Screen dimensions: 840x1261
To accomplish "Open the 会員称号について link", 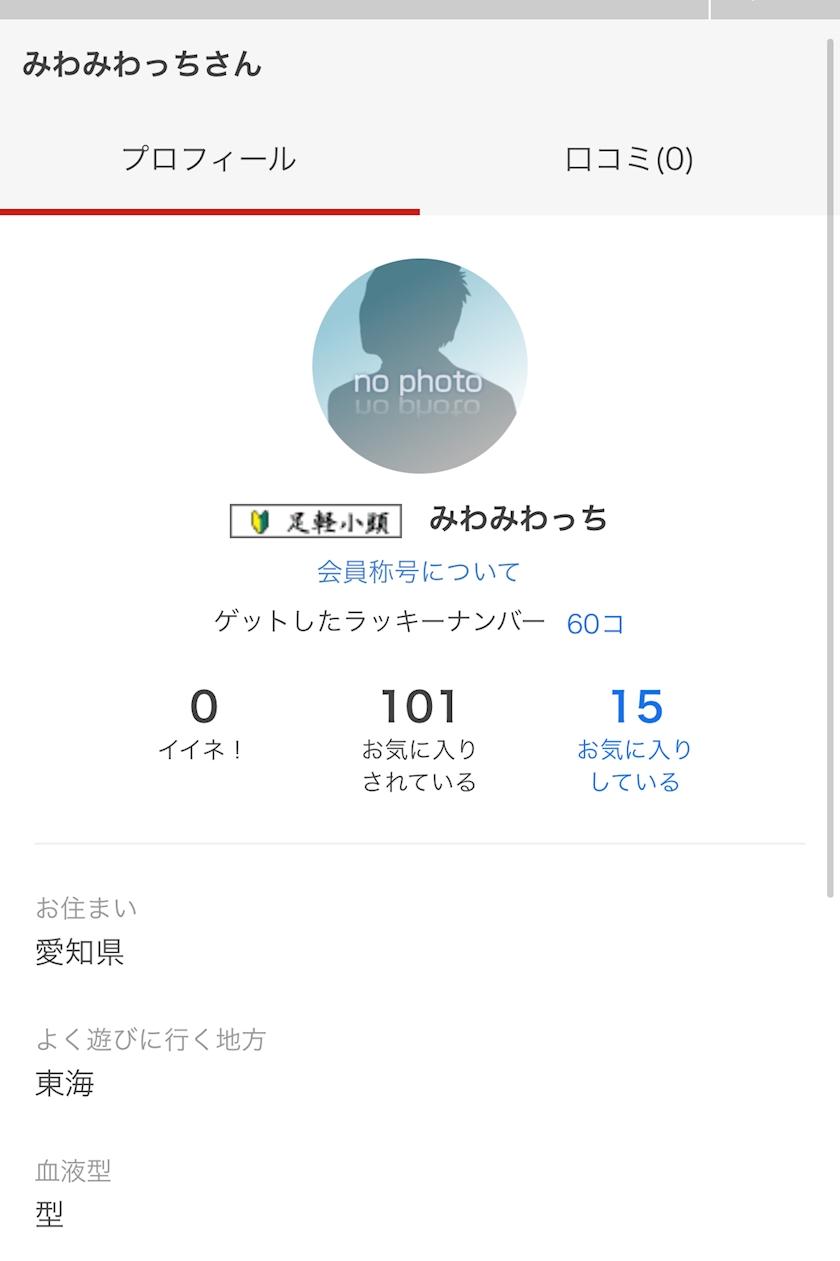I will [419, 572].
